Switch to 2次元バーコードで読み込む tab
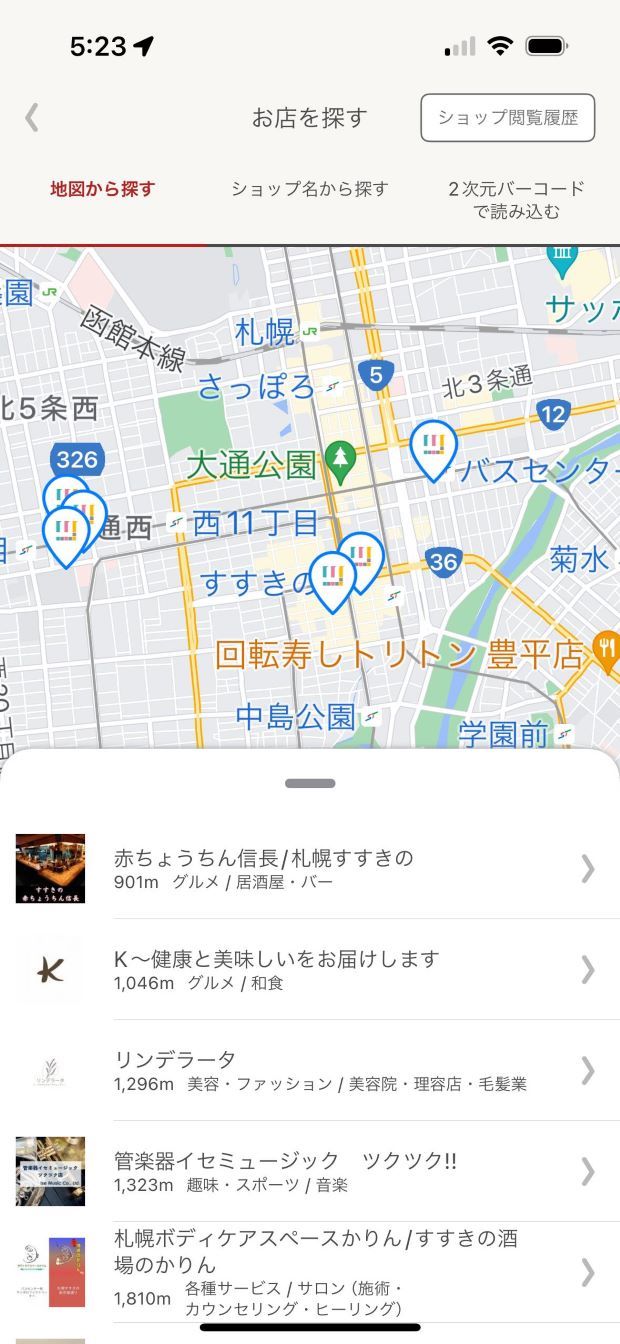 [x=516, y=199]
